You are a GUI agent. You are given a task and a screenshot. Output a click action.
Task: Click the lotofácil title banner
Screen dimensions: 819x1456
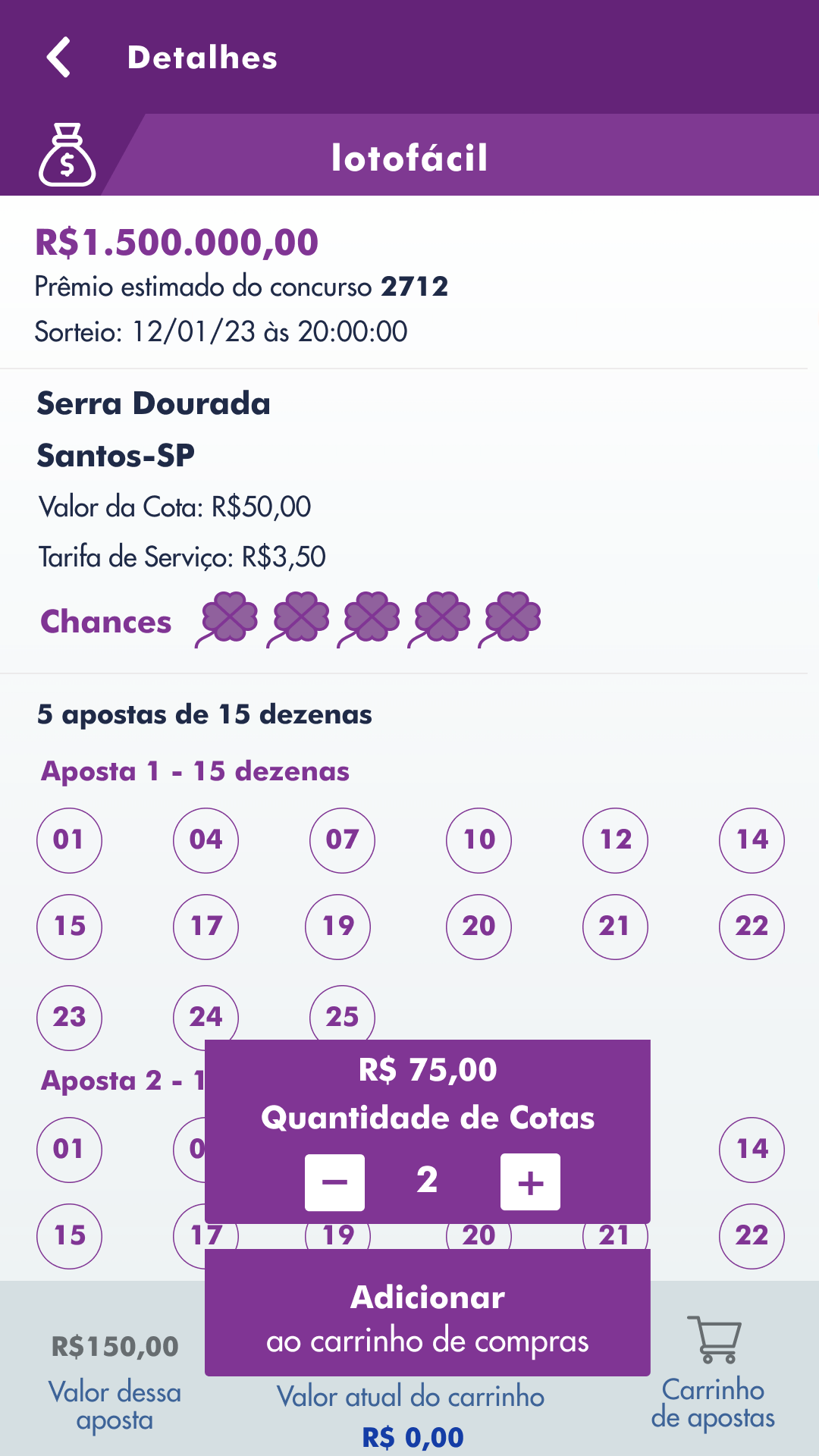[409, 158]
